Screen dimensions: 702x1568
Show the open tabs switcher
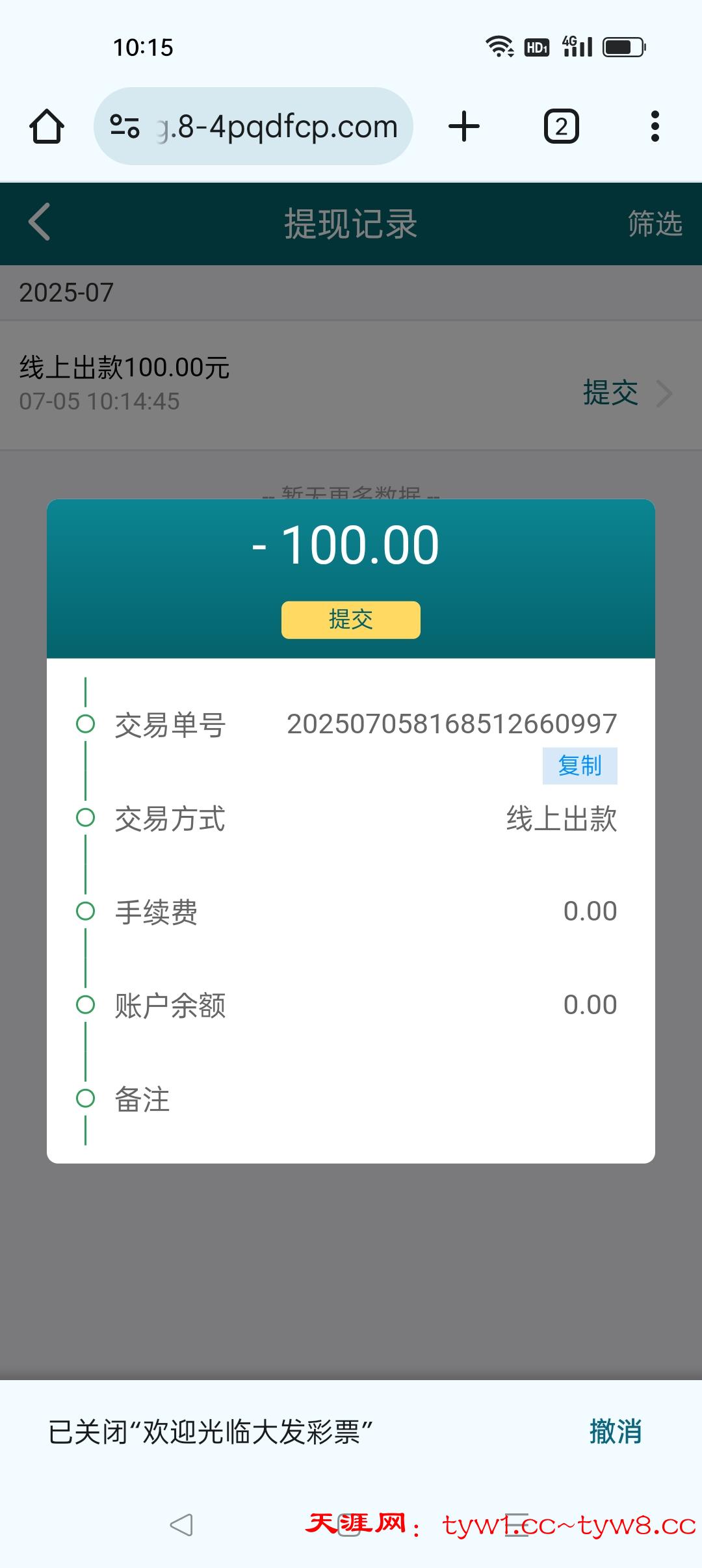click(x=561, y=126)
